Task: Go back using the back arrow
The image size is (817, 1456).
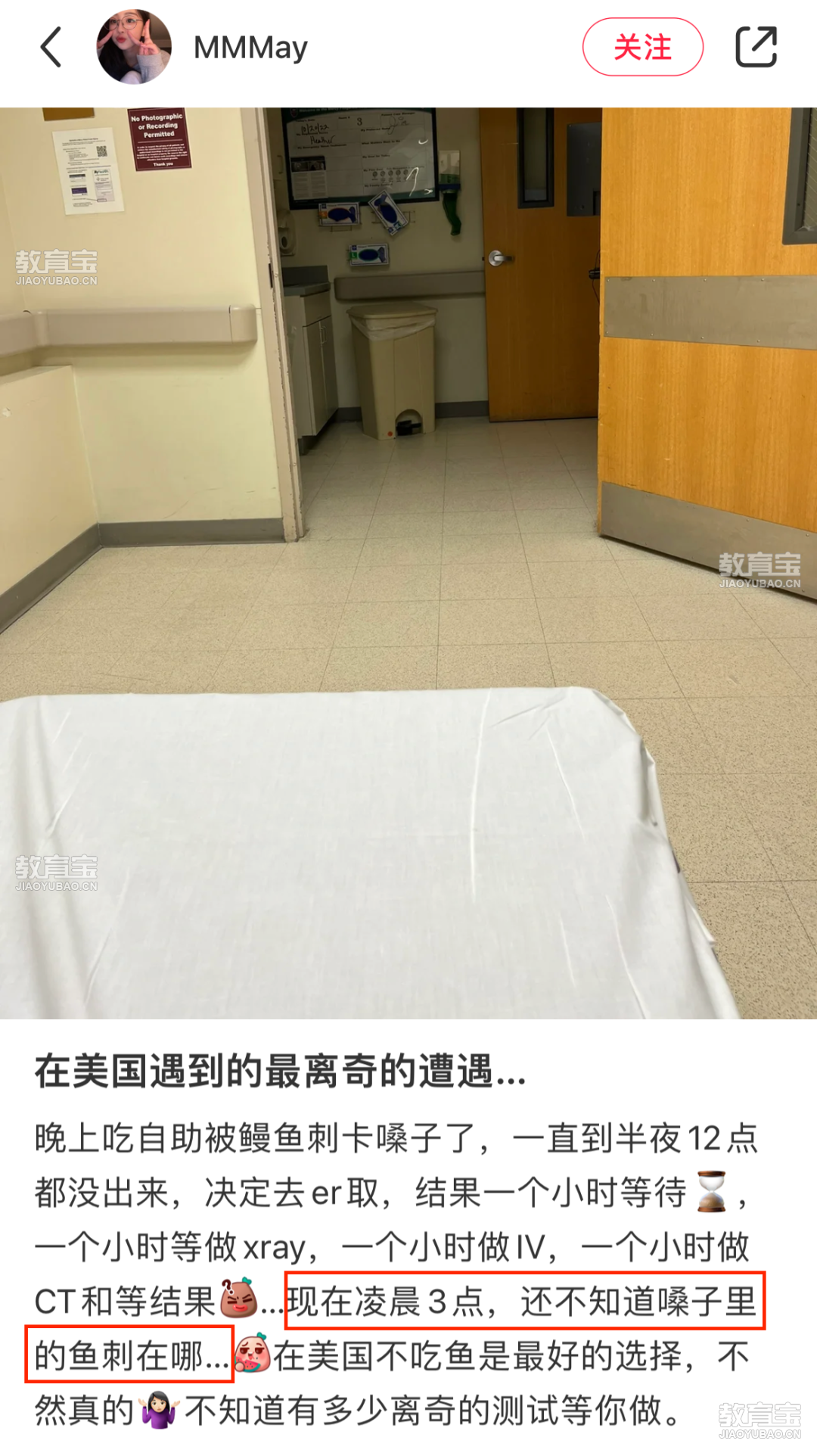Action: coord(51,48)
